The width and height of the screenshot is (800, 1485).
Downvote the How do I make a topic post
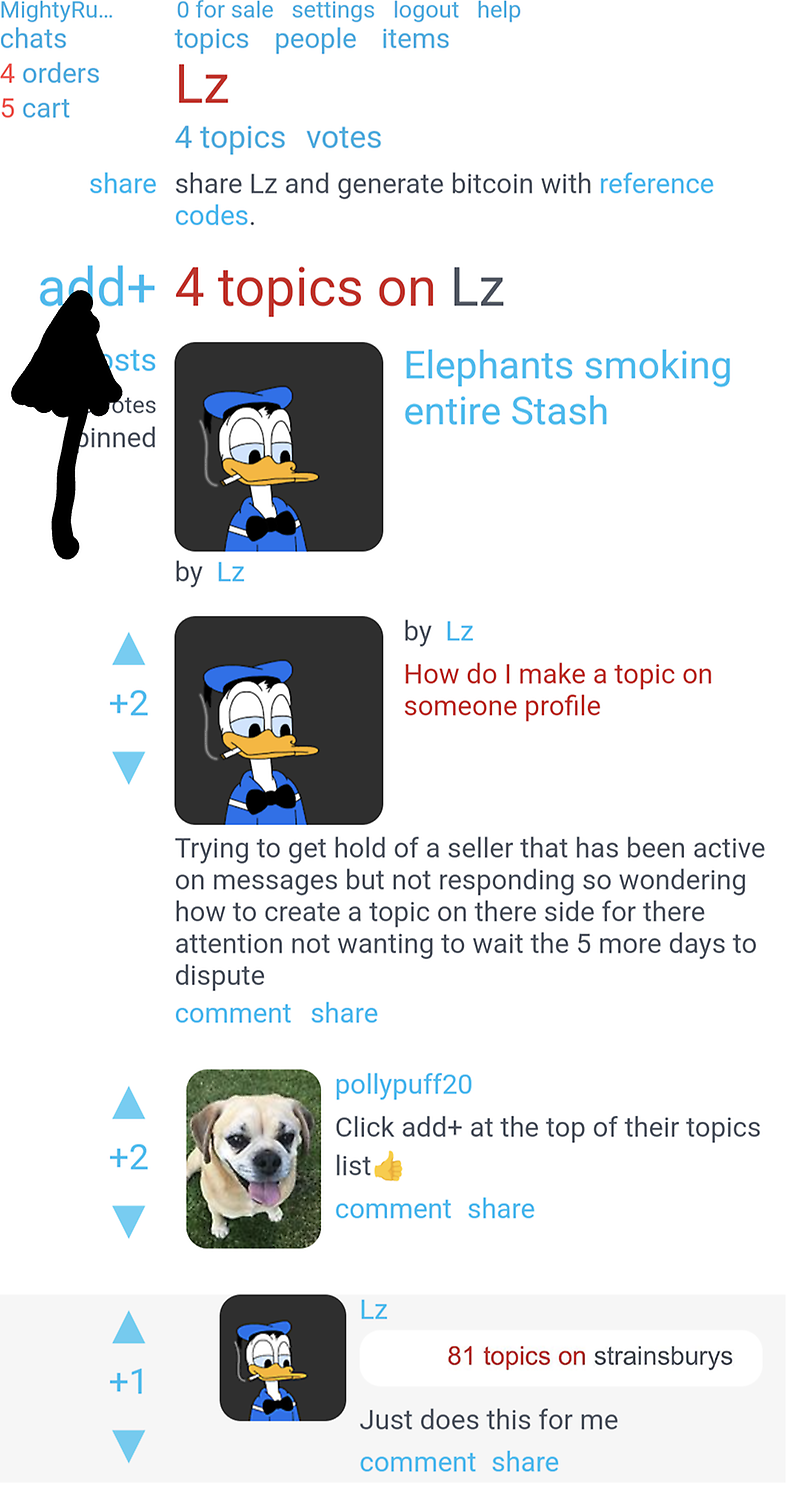(x=129, y=767)
